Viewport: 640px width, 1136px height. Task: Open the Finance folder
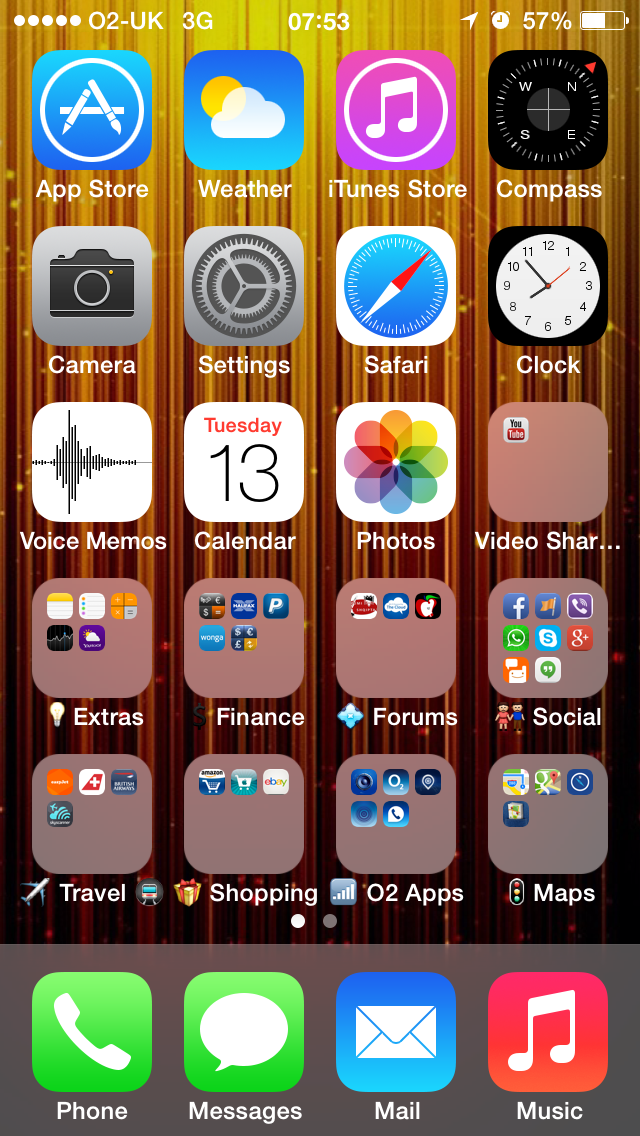(244, 638)
